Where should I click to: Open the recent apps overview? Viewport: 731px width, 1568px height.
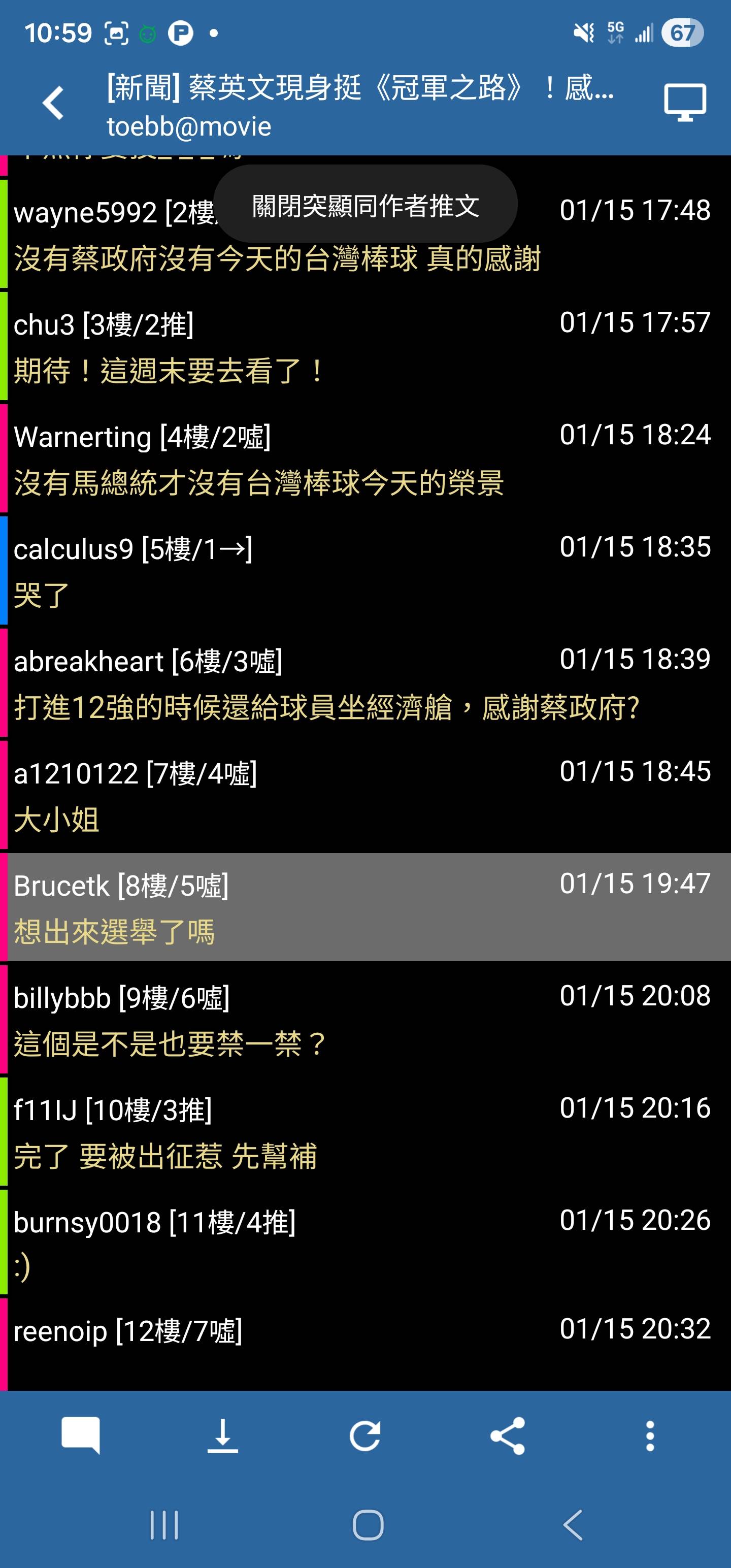[164, 1525]
